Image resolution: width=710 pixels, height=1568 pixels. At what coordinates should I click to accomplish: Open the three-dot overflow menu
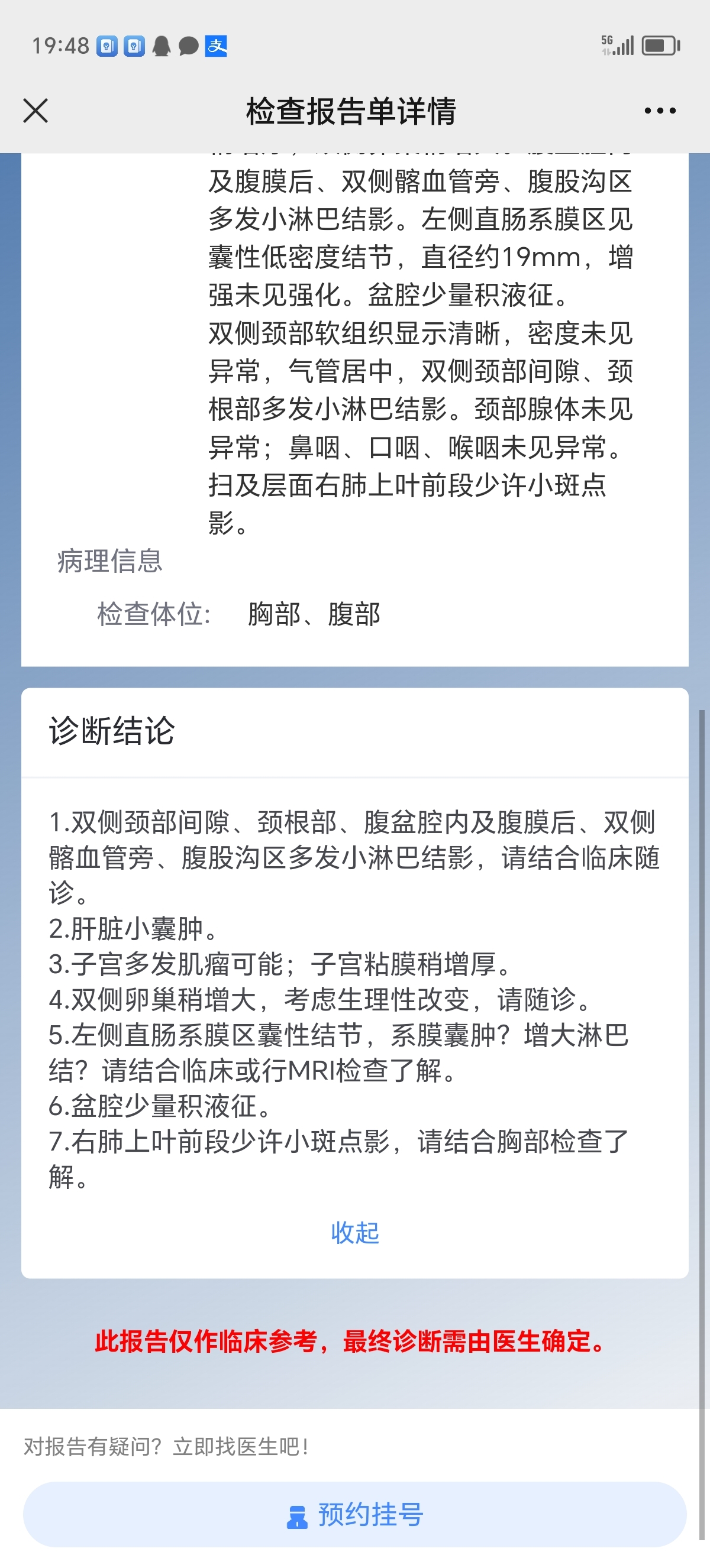pos(660,111)
